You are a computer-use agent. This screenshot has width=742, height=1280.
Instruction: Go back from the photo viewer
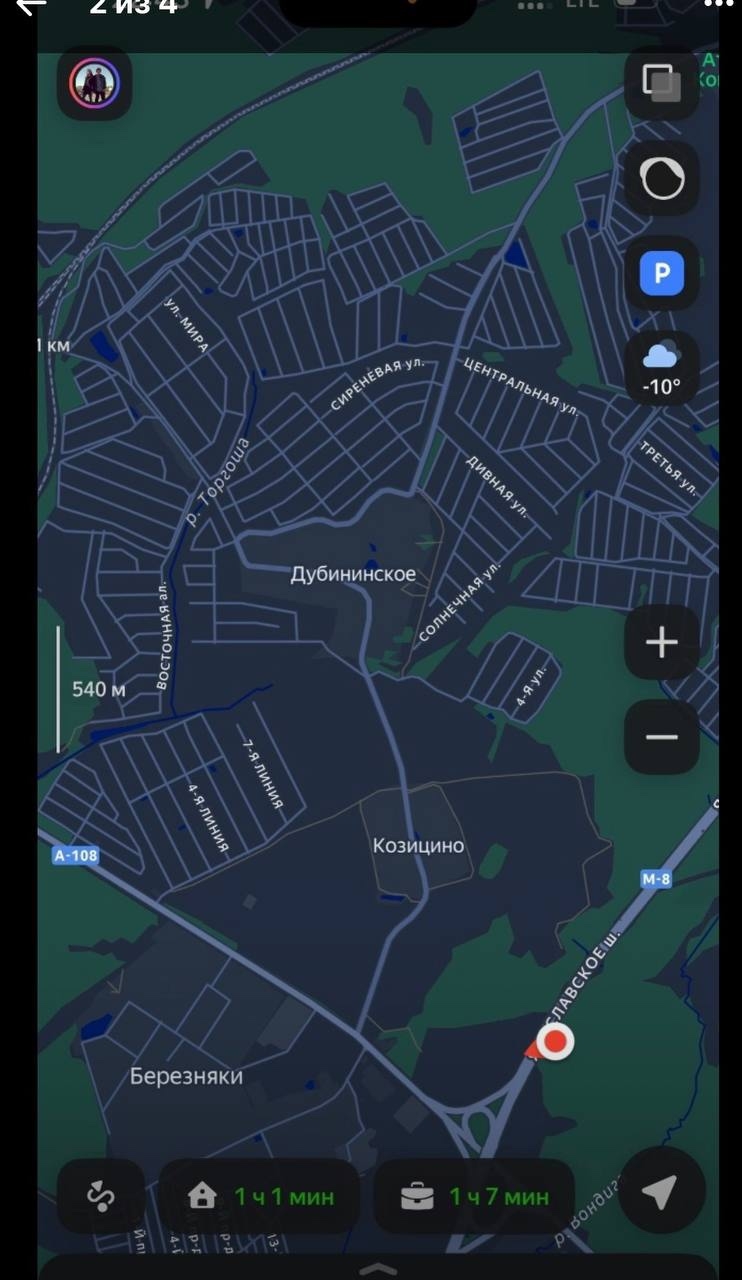[x=30, y=6]
